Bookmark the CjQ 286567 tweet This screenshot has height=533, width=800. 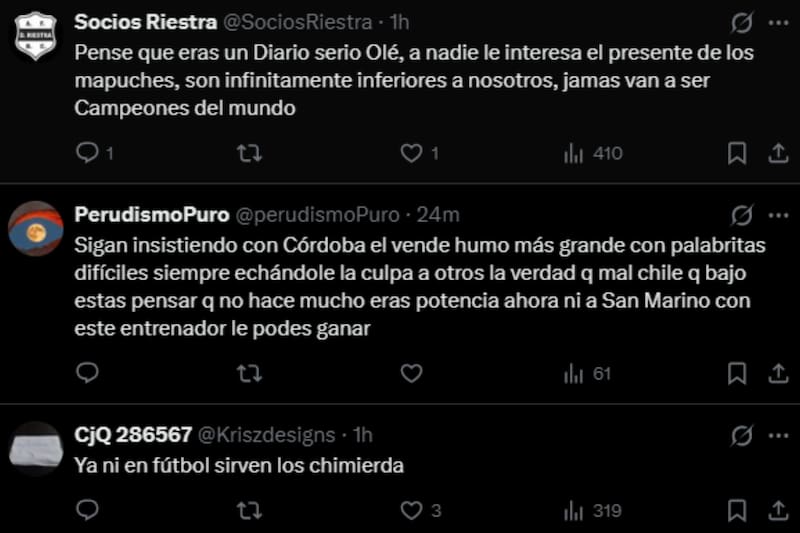[x=737, y=510]
